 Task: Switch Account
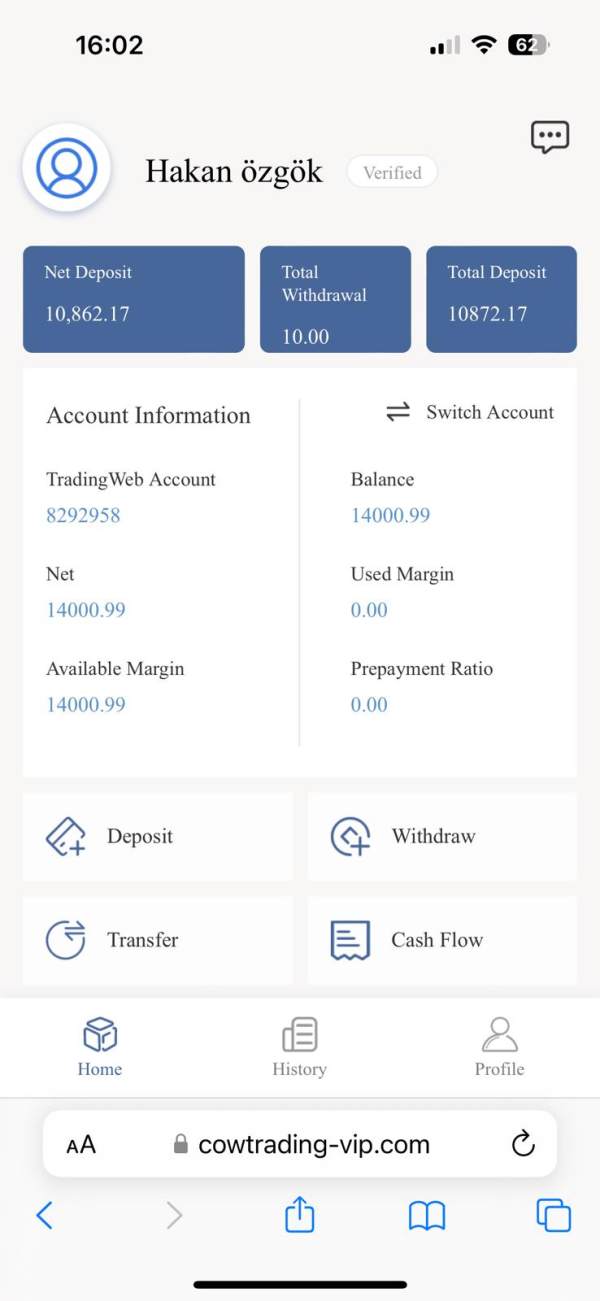[470, 412]
